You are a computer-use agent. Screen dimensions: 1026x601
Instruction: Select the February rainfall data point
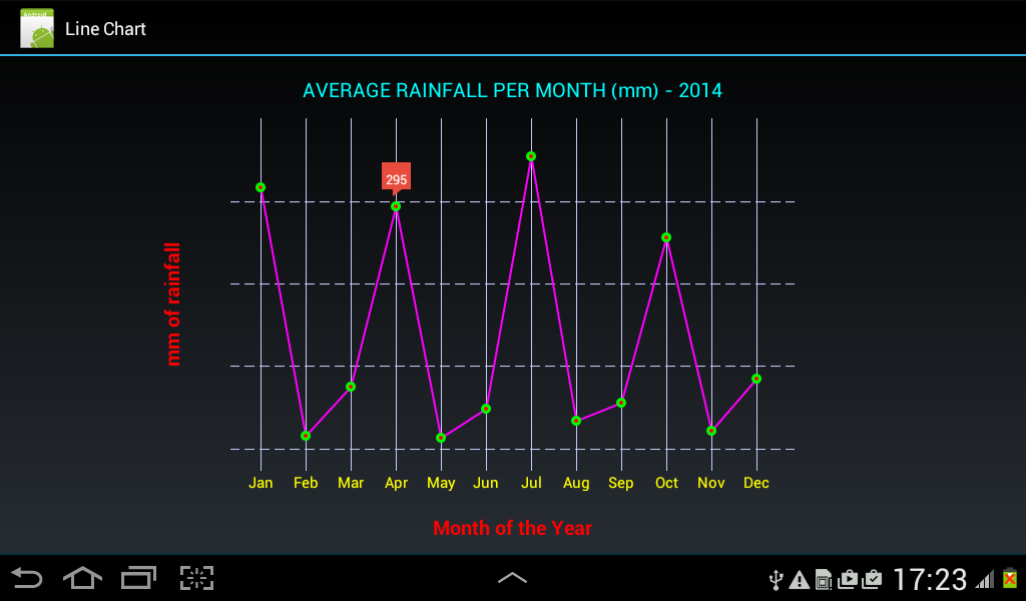[306, 435]
